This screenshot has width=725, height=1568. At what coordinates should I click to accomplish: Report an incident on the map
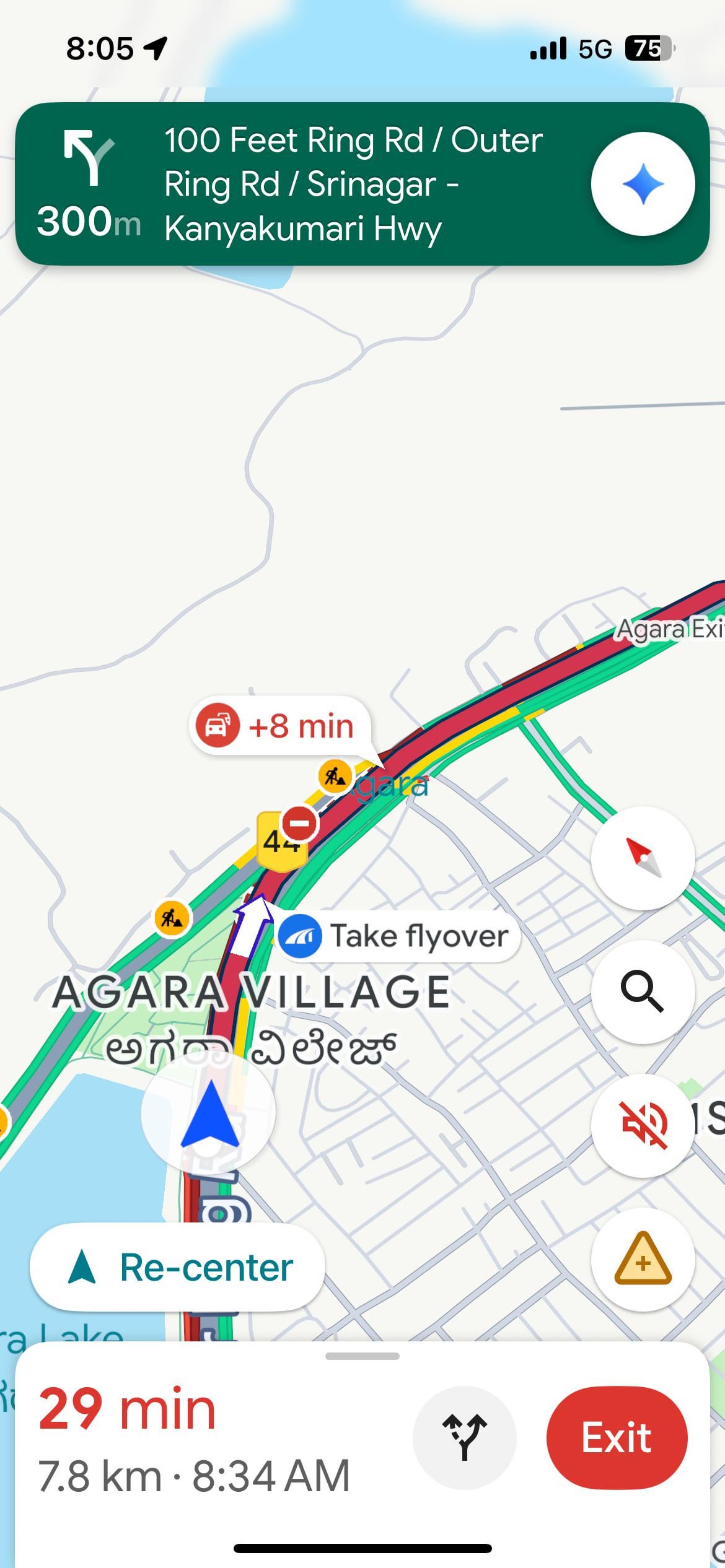click(x=643, y=1259)
